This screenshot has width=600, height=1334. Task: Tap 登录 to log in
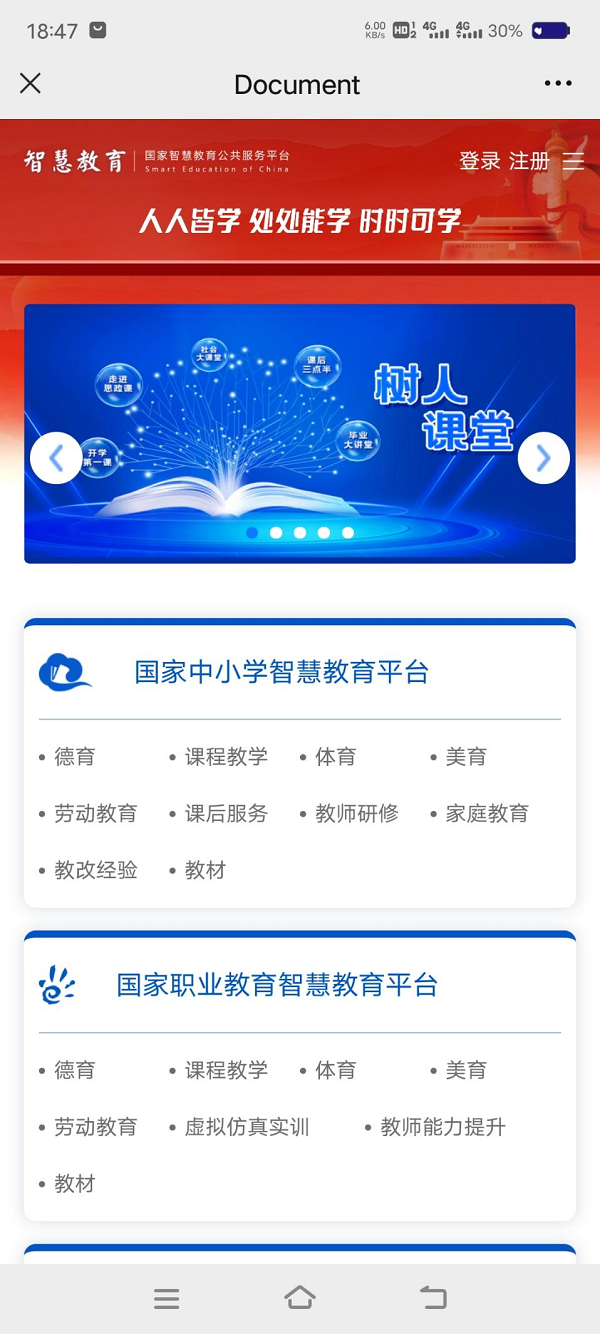(479, 161)
